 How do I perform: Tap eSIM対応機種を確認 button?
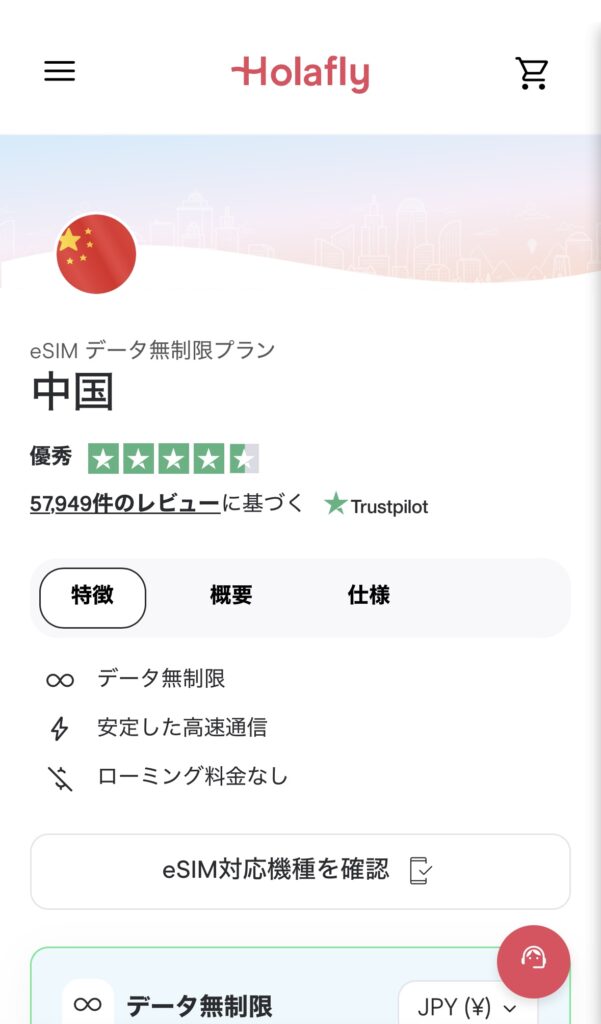click(x=300, y=871)
